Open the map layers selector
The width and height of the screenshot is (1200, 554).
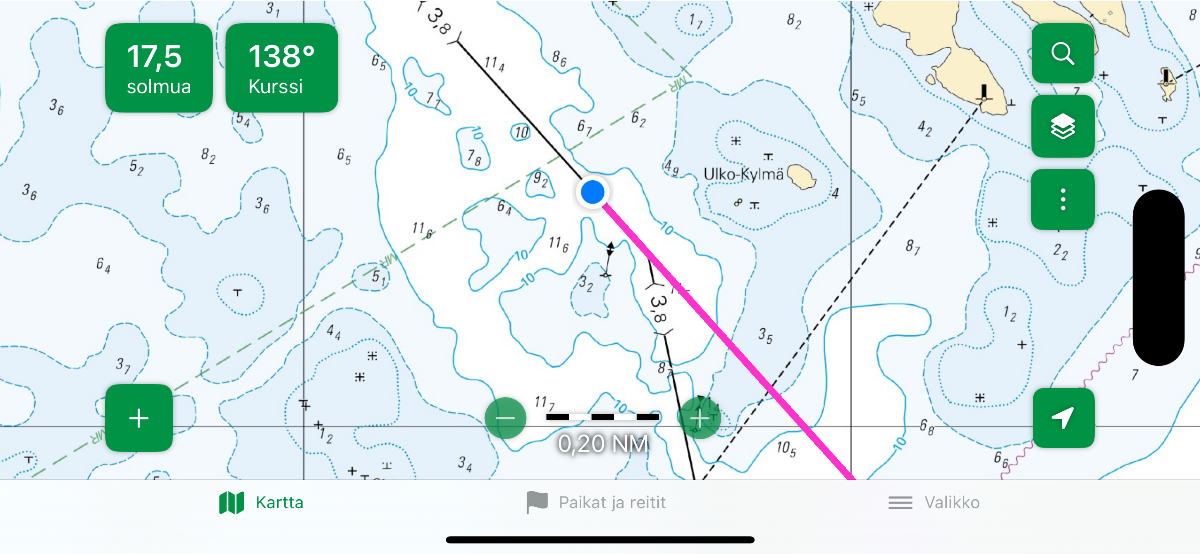pos(1063,127)
